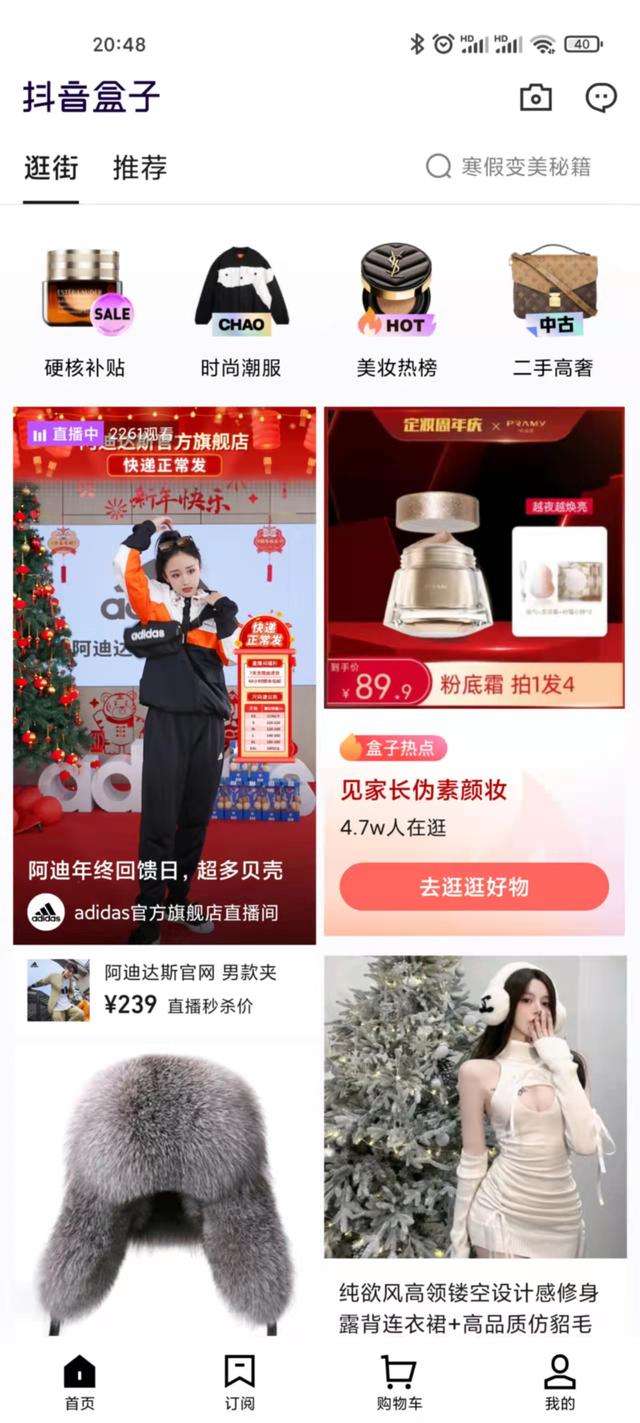640x1423 pixels.
Task: Open the 购物车 tab
Action: pos(399,1383)
